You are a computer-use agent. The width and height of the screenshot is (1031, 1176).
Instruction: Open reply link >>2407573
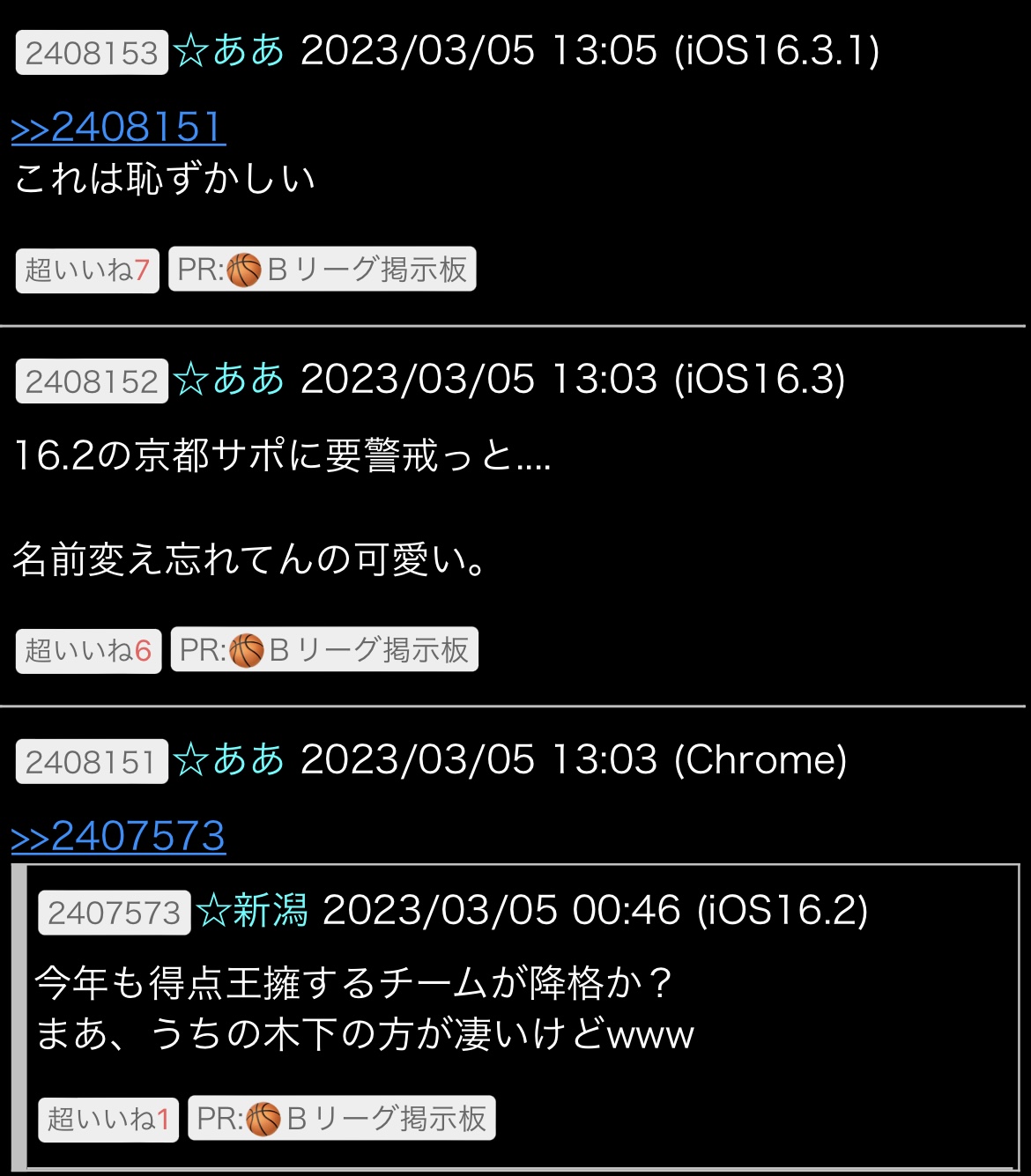click(x=118, y=836)
